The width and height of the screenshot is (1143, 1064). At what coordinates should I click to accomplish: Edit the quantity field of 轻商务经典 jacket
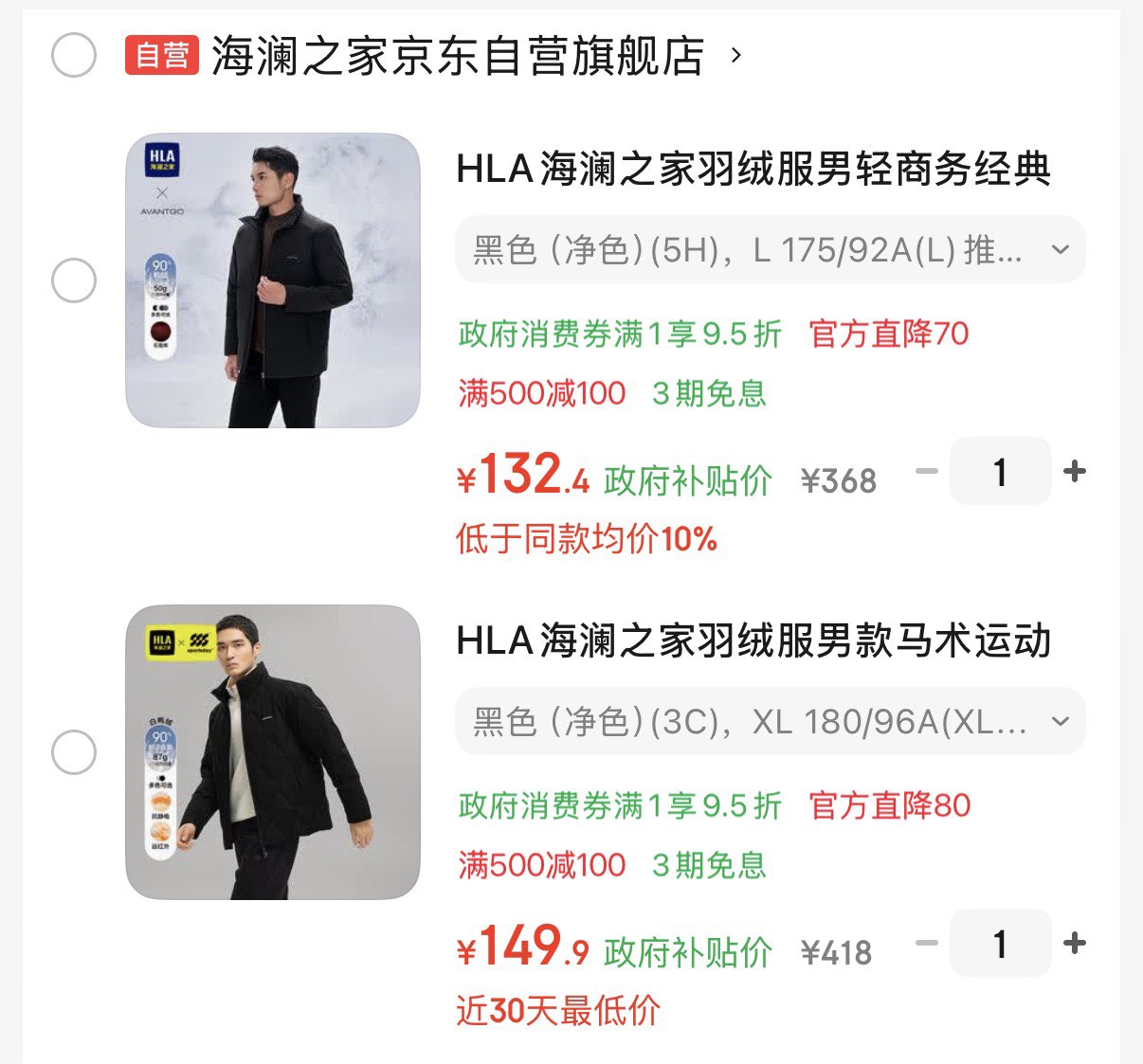(1000, 471)
